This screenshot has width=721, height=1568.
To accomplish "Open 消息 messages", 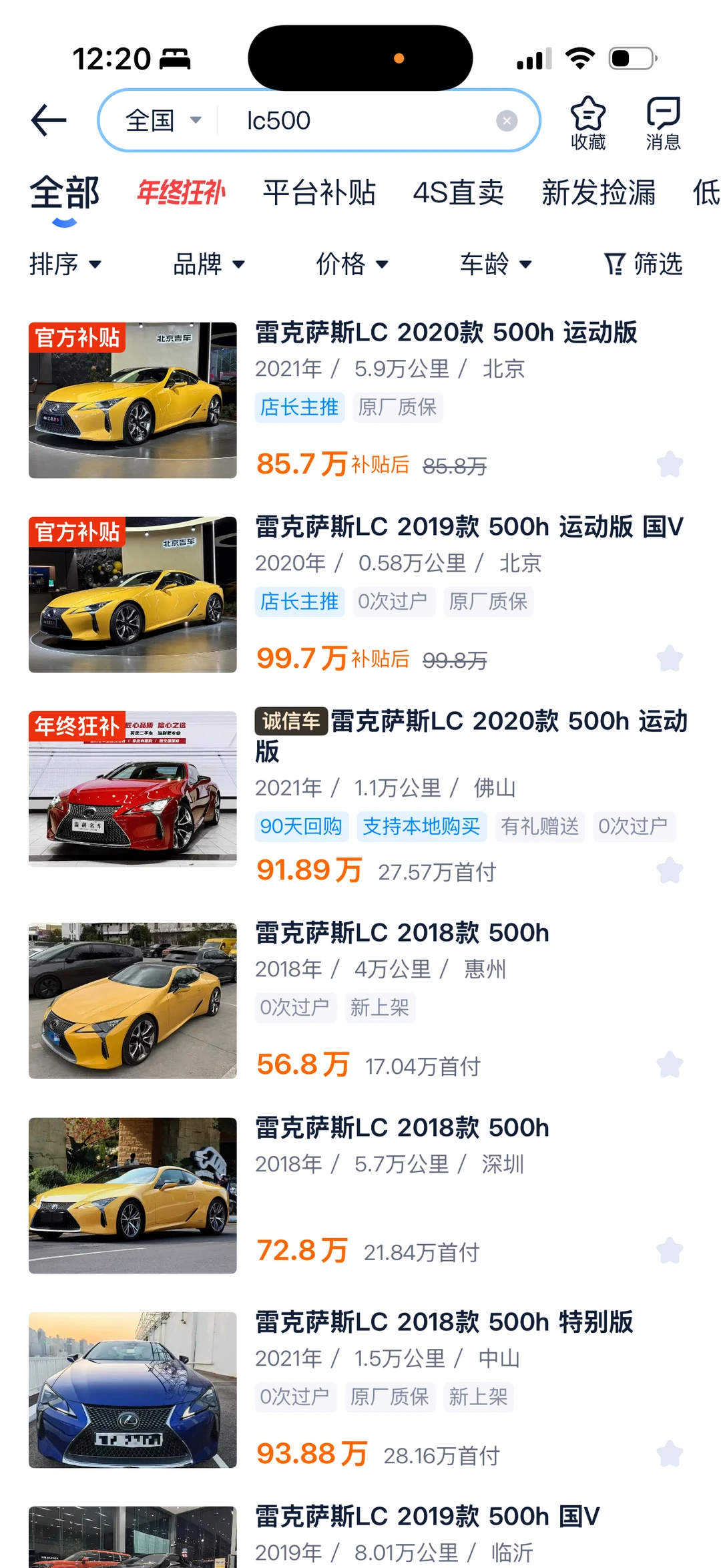I will pyautogui.click(x=663, y=123).
